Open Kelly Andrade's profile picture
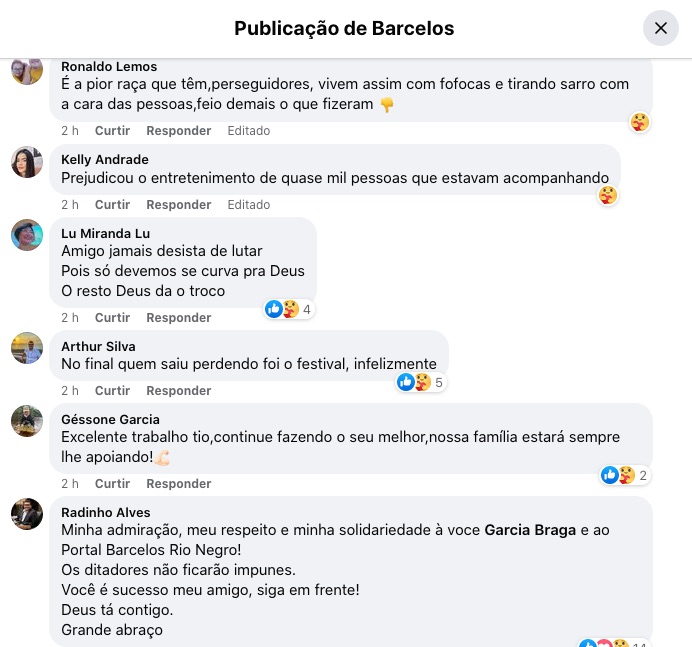Screen dimensions: 692x647 tap(27, 162)
